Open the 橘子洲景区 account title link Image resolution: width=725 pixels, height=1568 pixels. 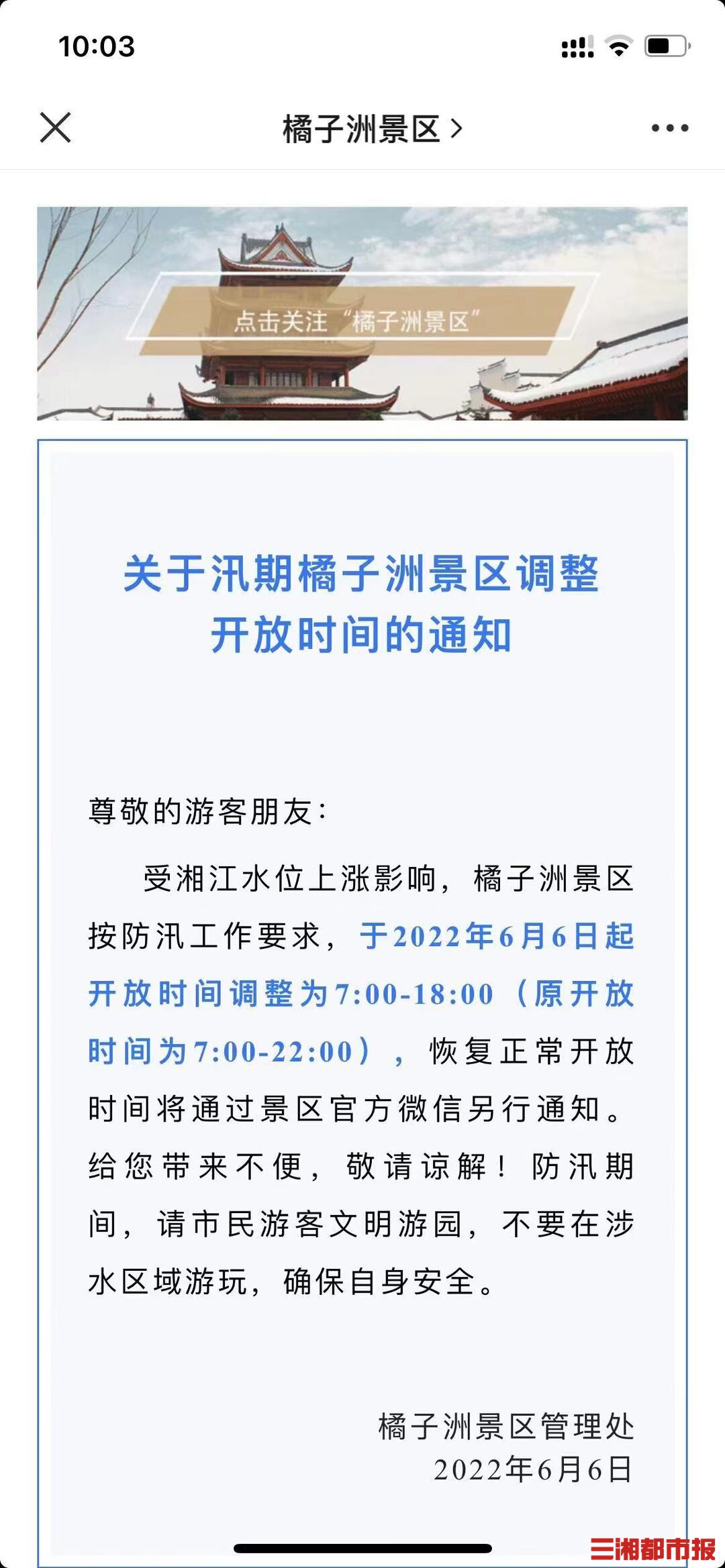373,128
